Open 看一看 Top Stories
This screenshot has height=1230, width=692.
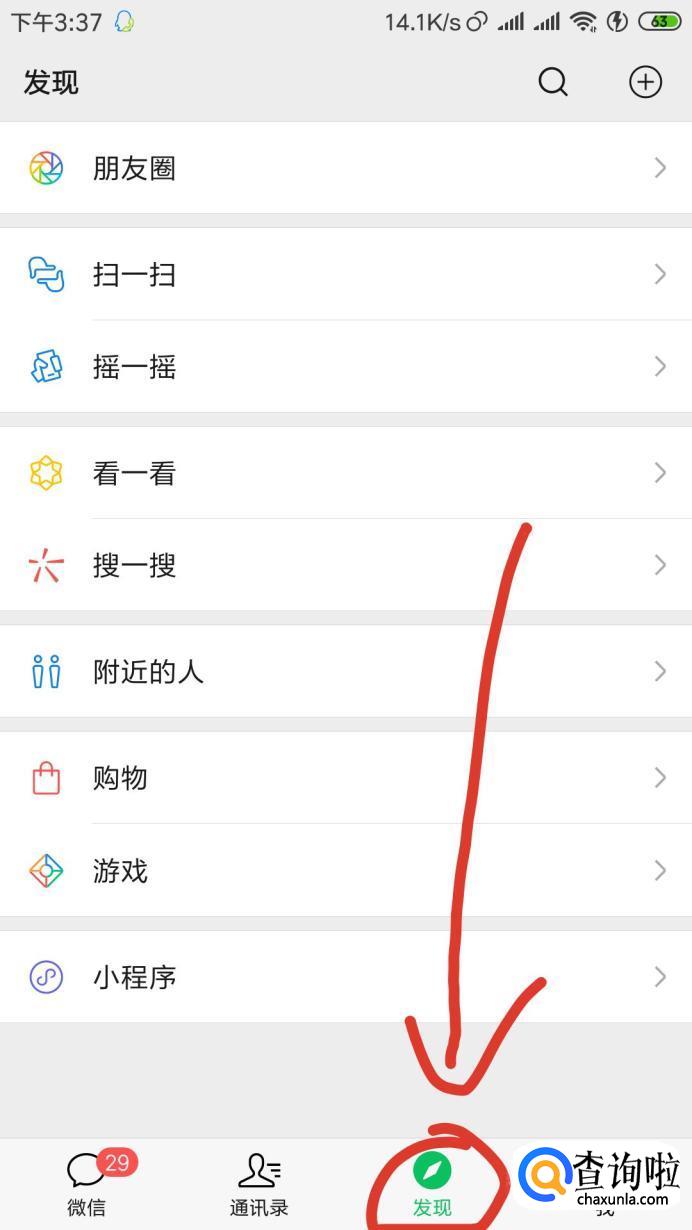345,473
